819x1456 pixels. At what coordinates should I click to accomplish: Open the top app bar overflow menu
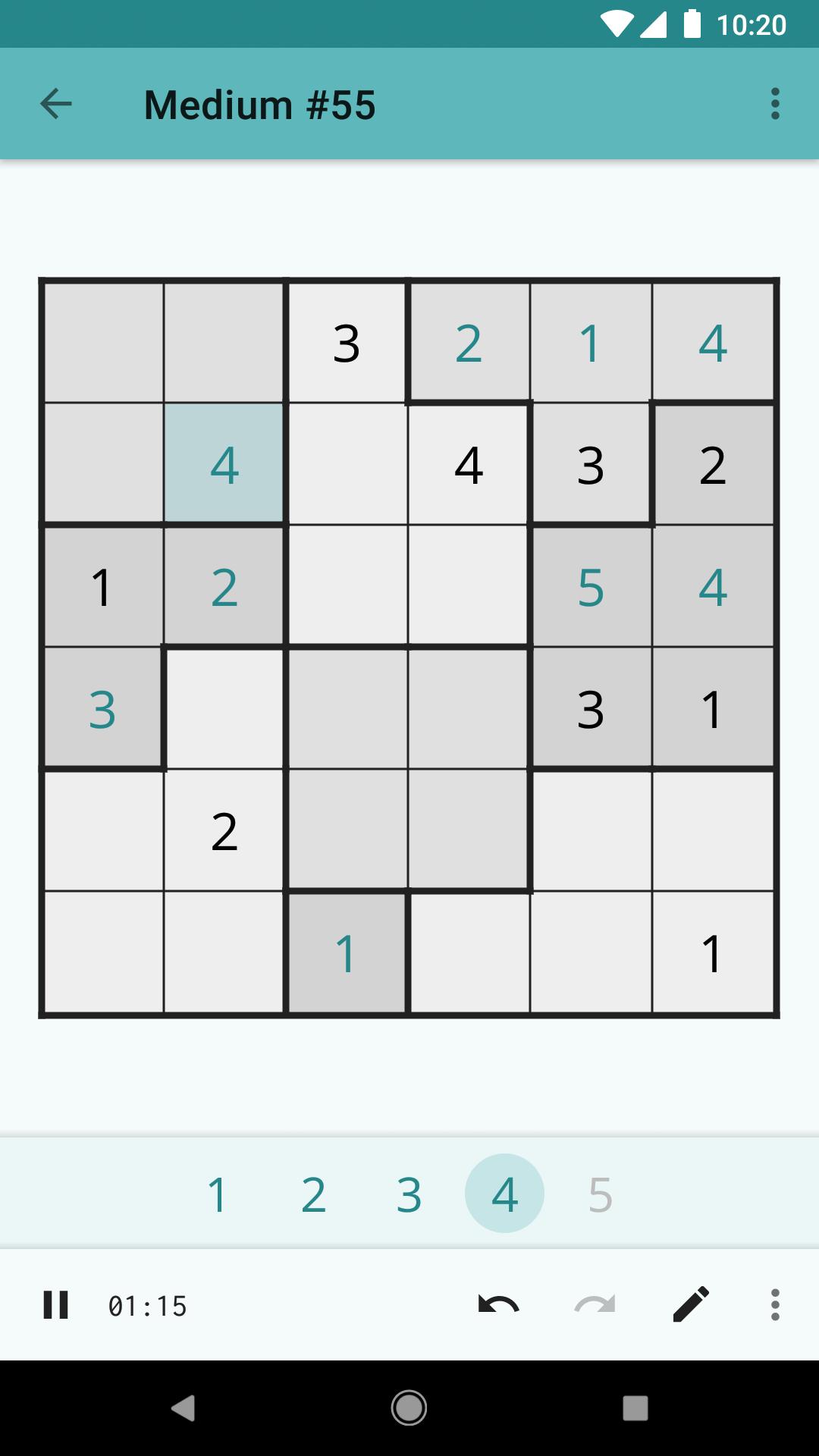(x=774, y=104)
